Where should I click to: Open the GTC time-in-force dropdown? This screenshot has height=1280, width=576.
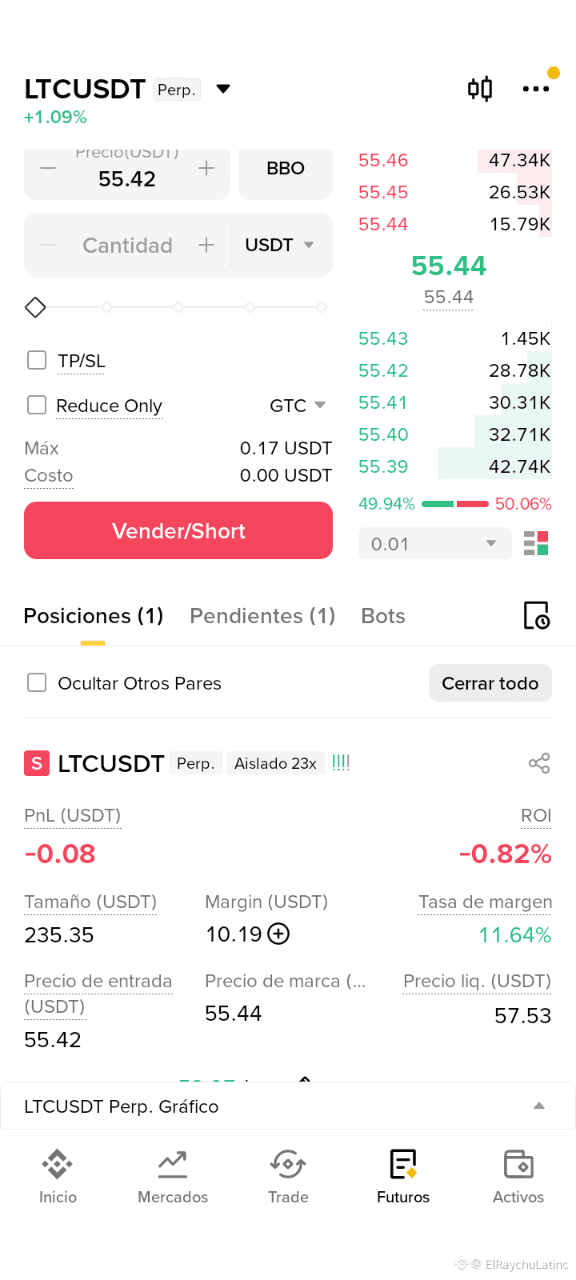click(298, 405)
